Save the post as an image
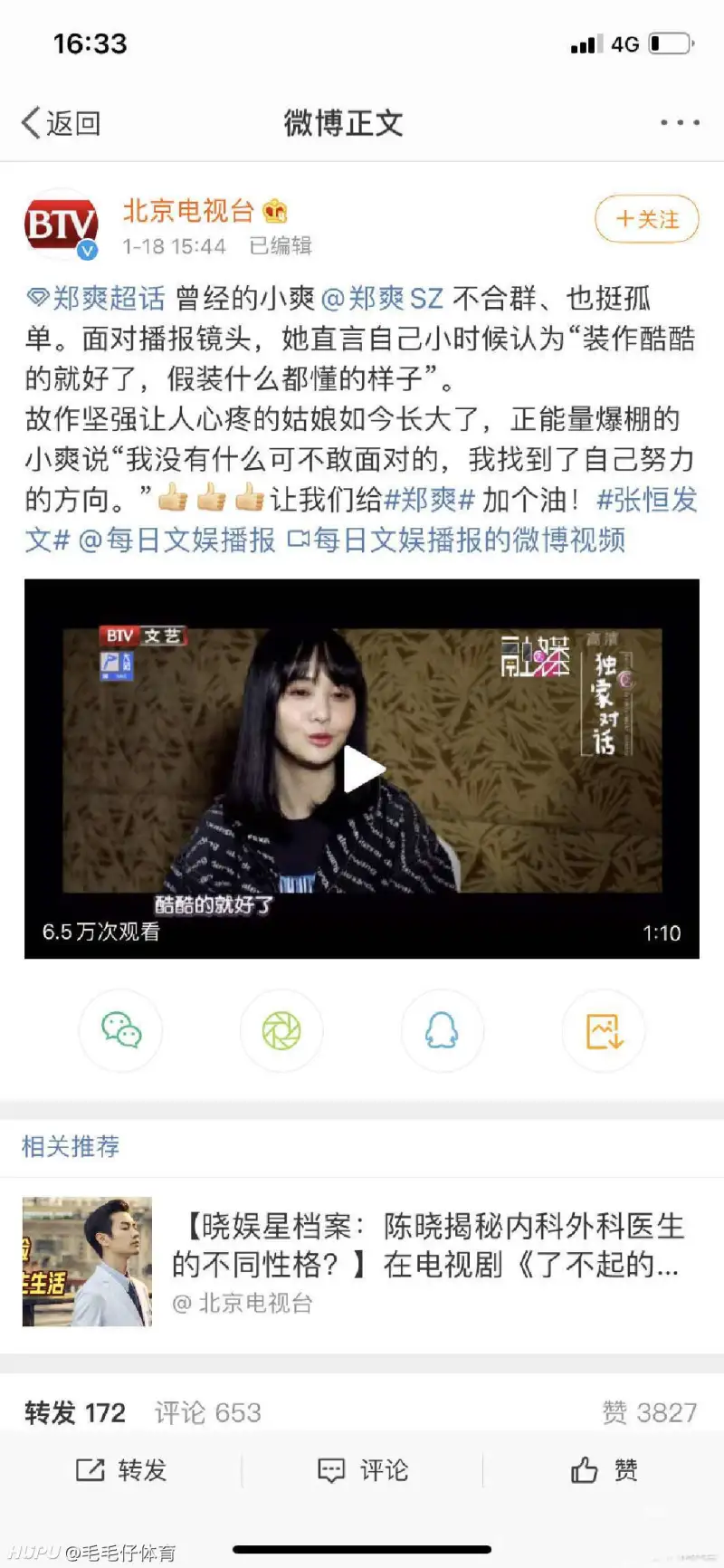724x1568 pixels. pos(603,1030)
